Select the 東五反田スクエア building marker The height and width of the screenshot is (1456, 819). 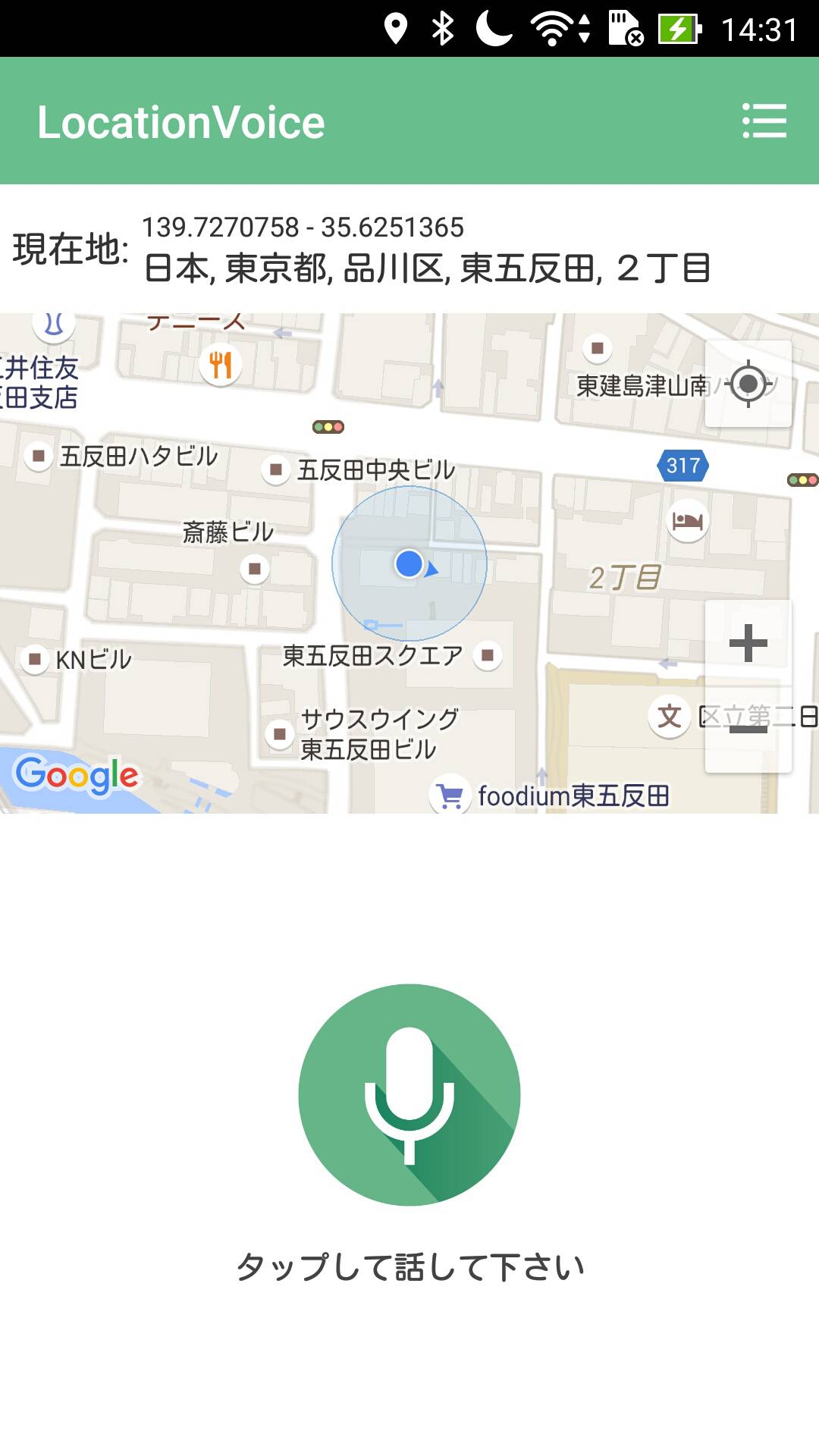tap(488, 654)
